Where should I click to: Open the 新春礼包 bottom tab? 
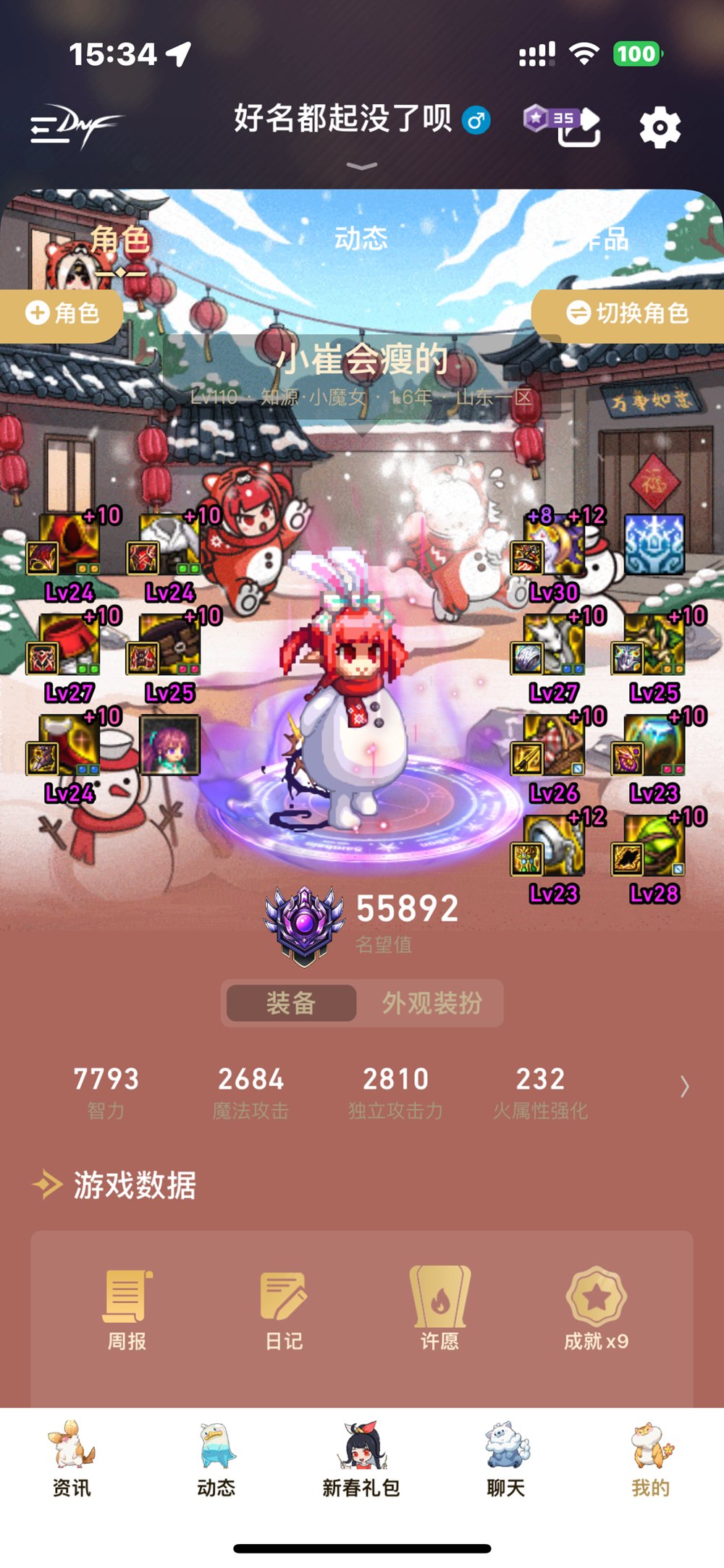(361, 1459)
